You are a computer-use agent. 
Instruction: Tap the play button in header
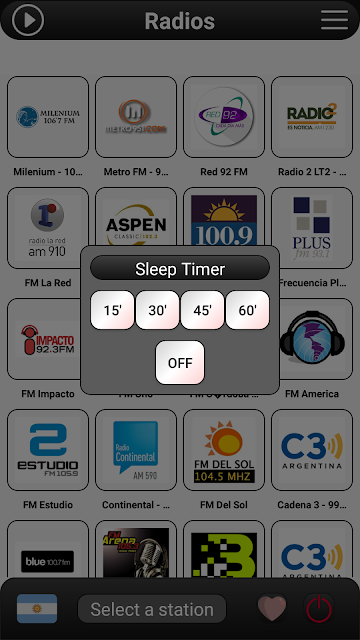28,20
